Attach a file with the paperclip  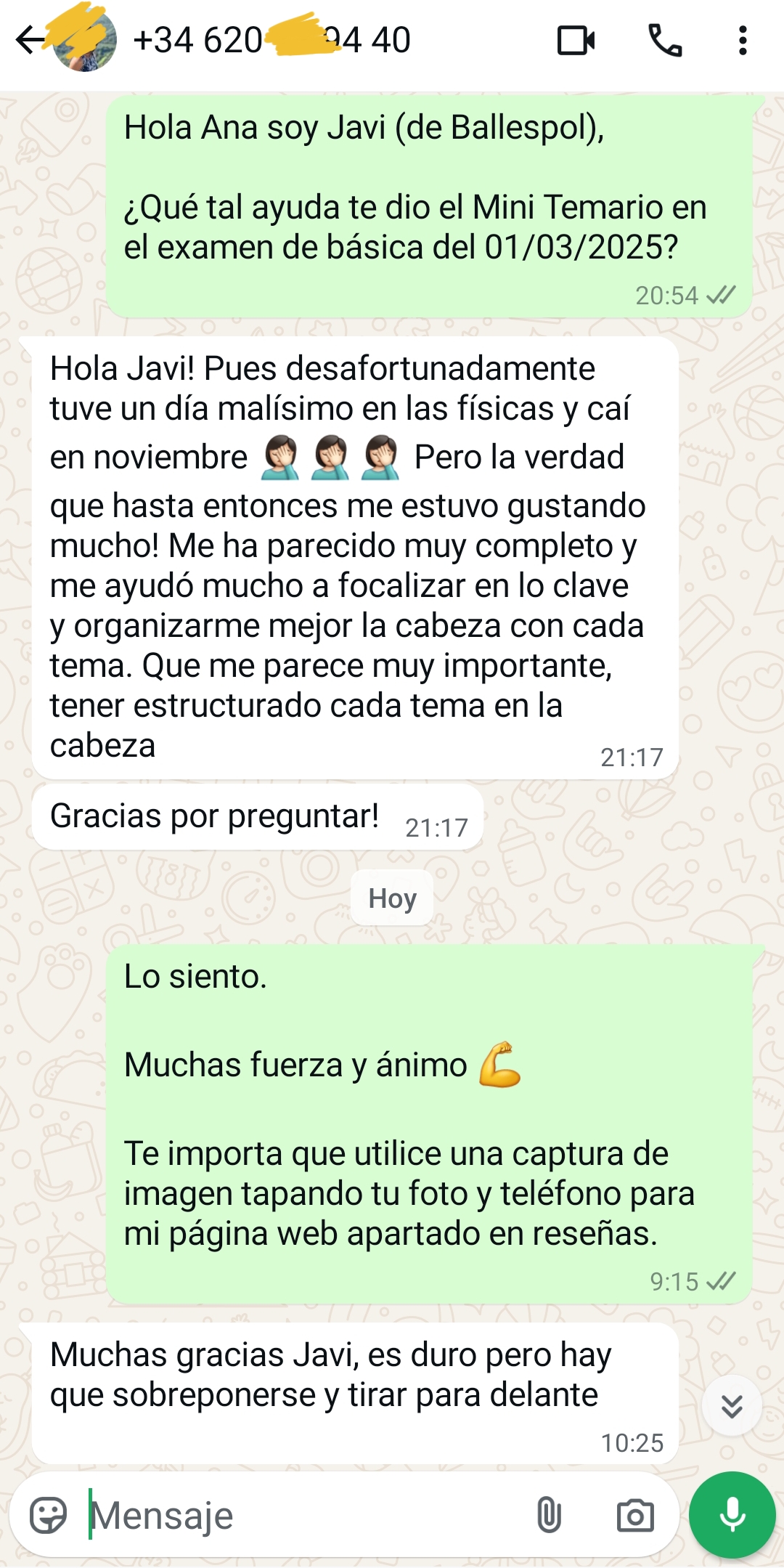[x=550, y=1516]
